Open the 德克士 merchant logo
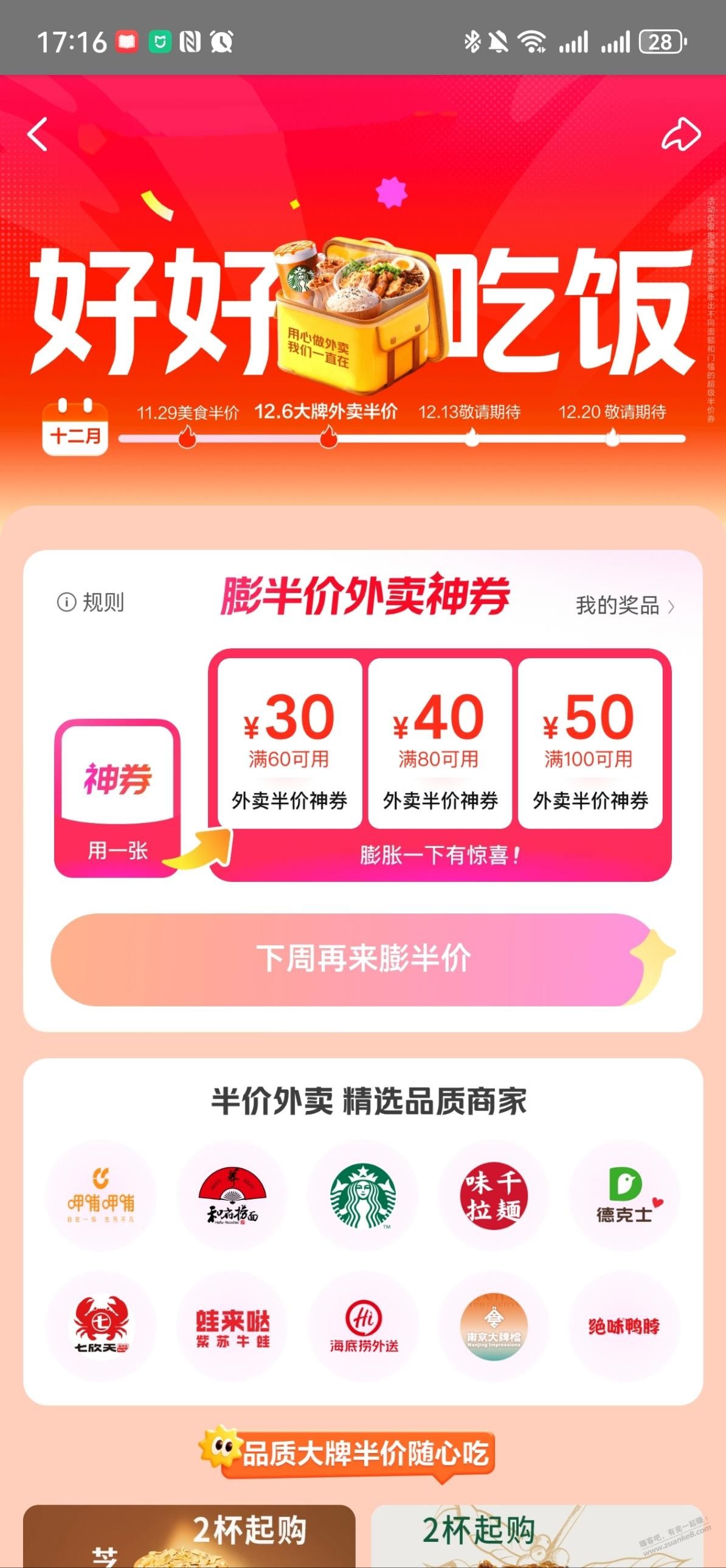726x1568 pixels. tap(624, 1196)
